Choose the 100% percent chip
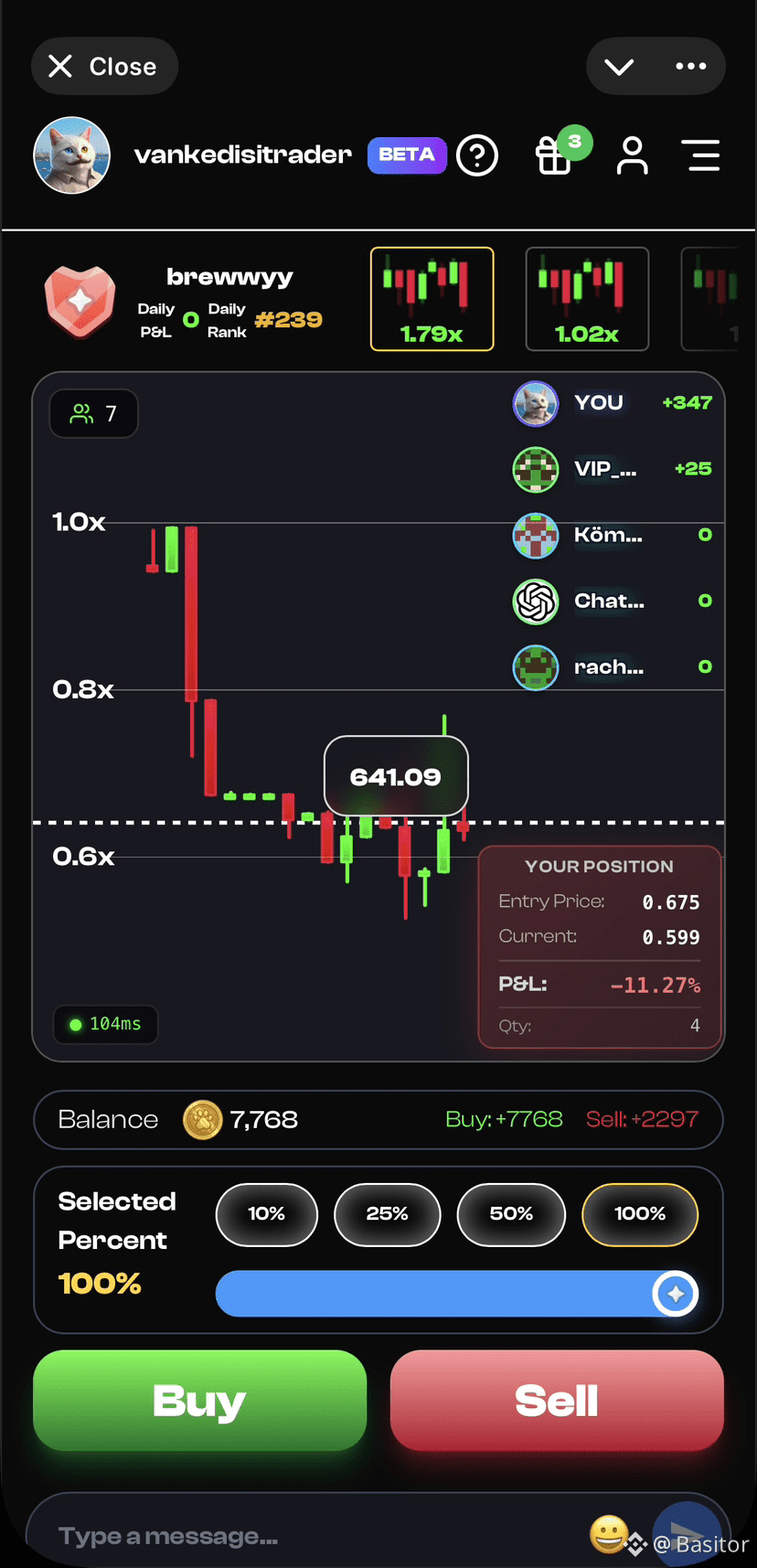This screenshot has height=1568, width=757. click(x=640, y=1214)
